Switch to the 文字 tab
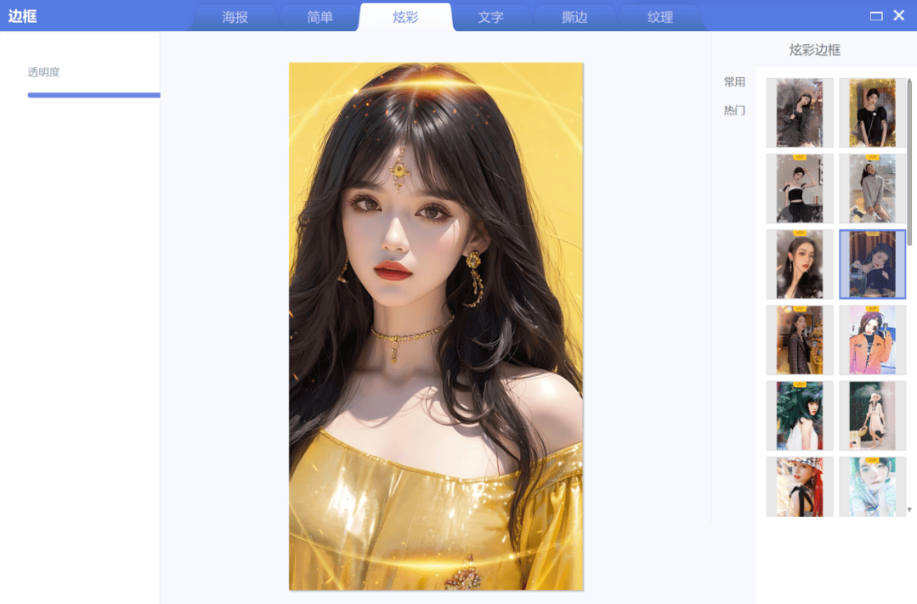Image resolution: width=917 pixels, height=604 pixels. point(490,17)
